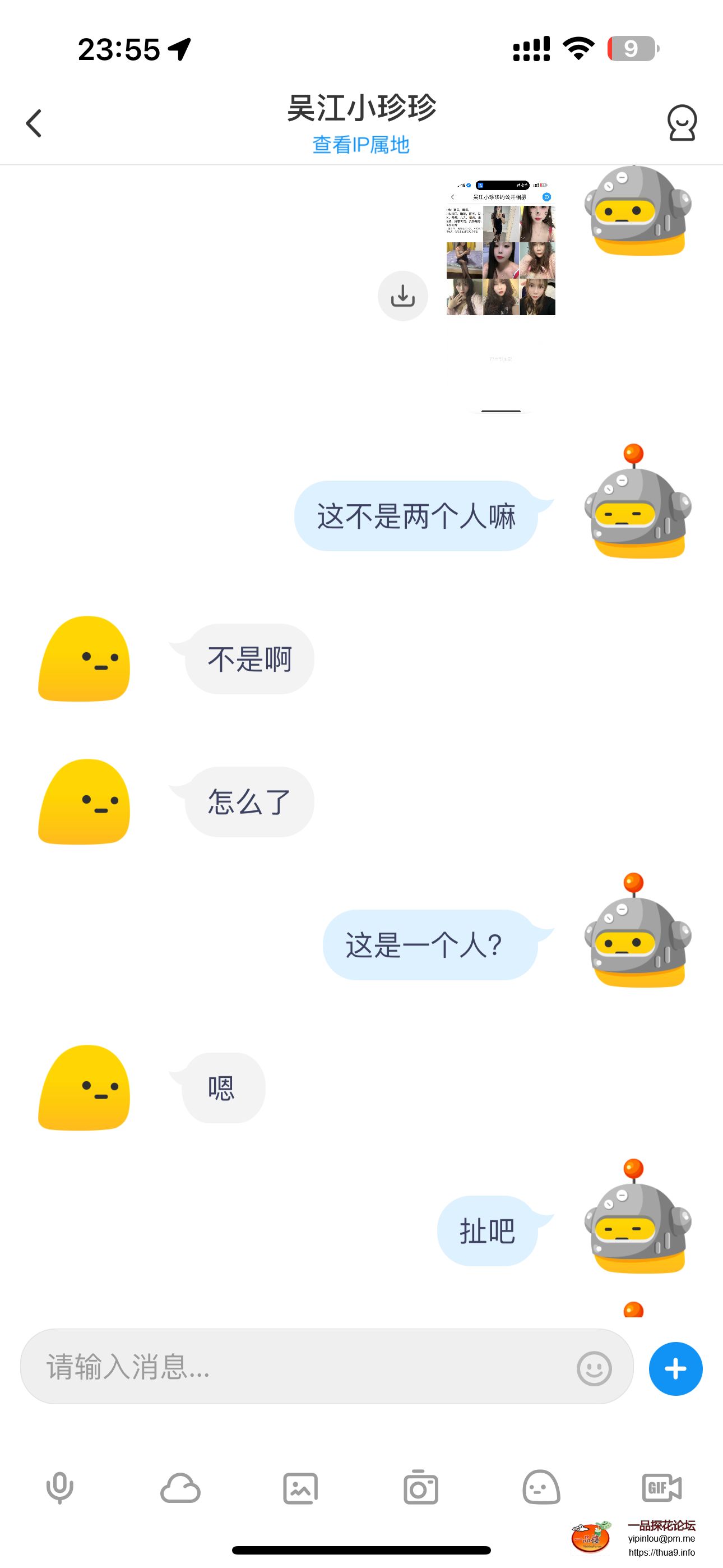Open the camera icon to take a photo

click(x=421, y=1489)
